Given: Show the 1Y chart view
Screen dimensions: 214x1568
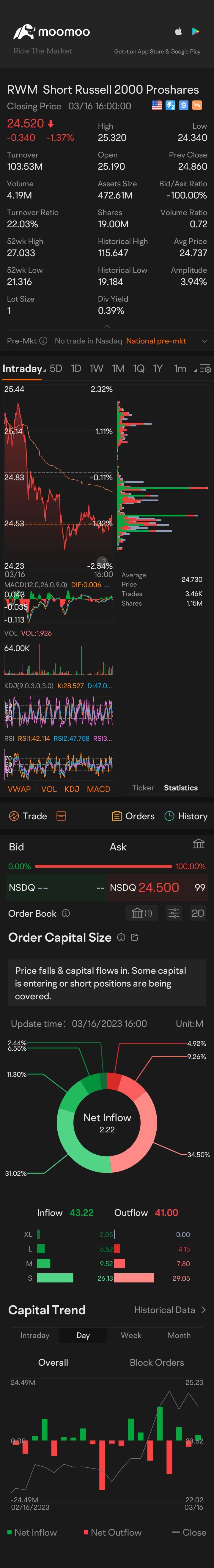Looking at the screenshot, I should click(x=158, y=368).
